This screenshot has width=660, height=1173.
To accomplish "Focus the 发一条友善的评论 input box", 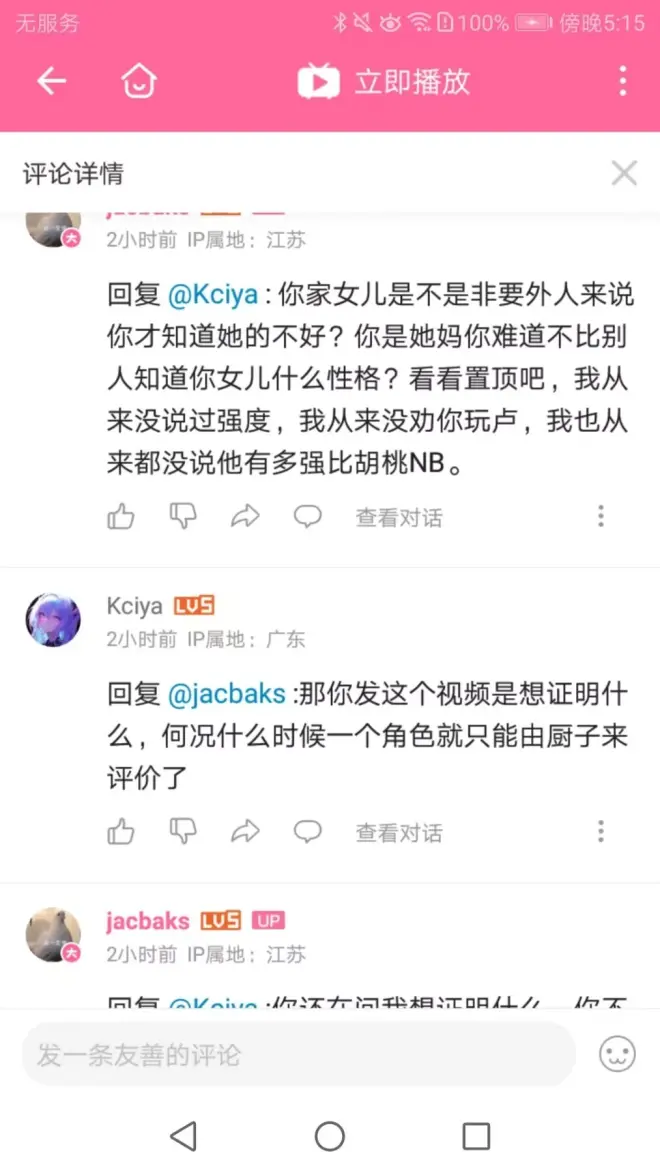I will 298,1054.
